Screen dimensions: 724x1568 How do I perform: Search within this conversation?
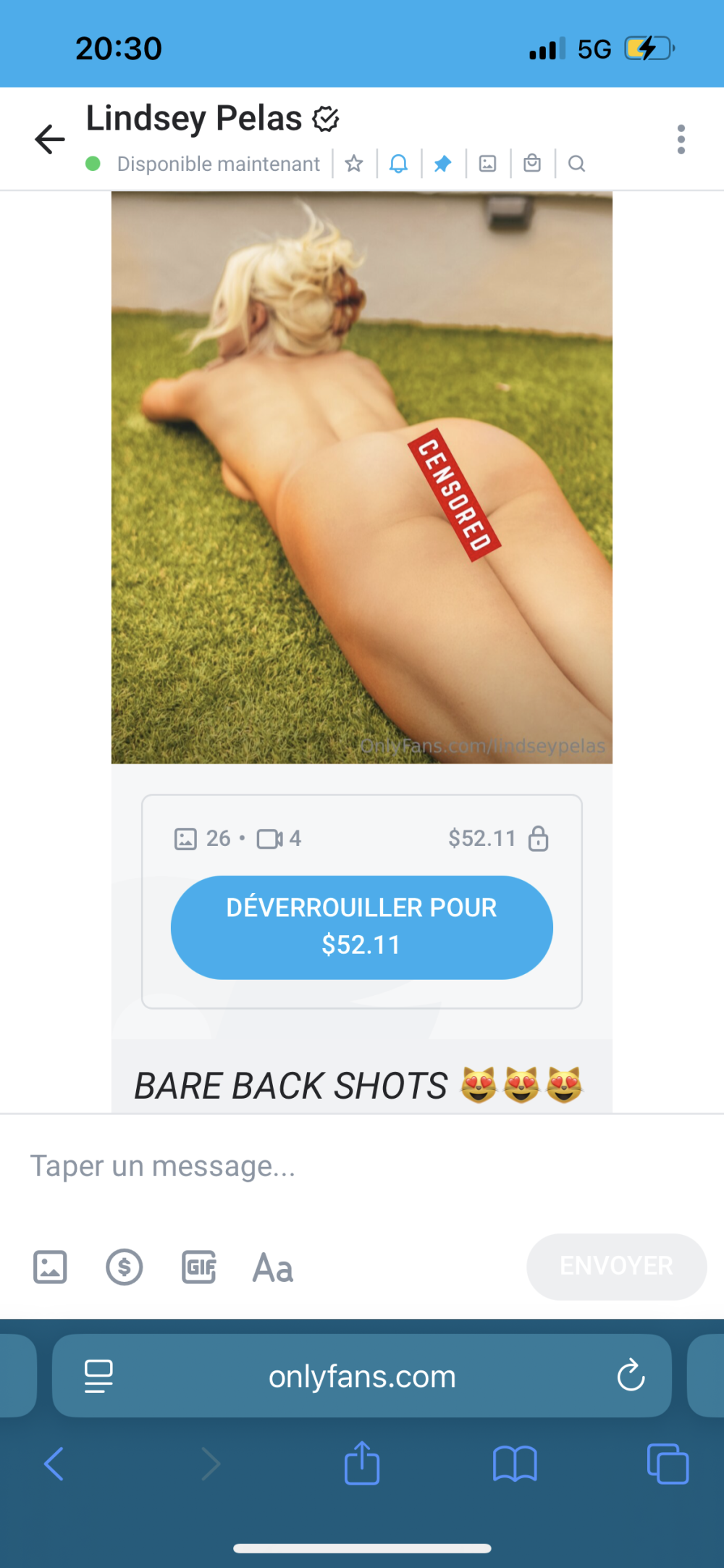pyautogui.click(x=576, y=164)
